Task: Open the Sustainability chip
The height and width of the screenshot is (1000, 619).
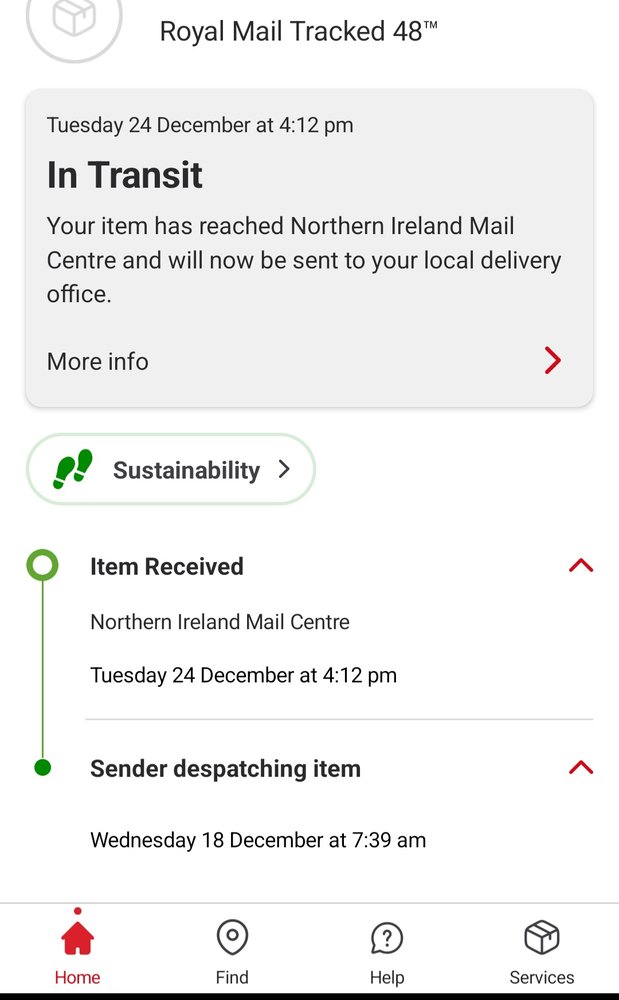Action: pyautogui.click(x=171, y=469)
